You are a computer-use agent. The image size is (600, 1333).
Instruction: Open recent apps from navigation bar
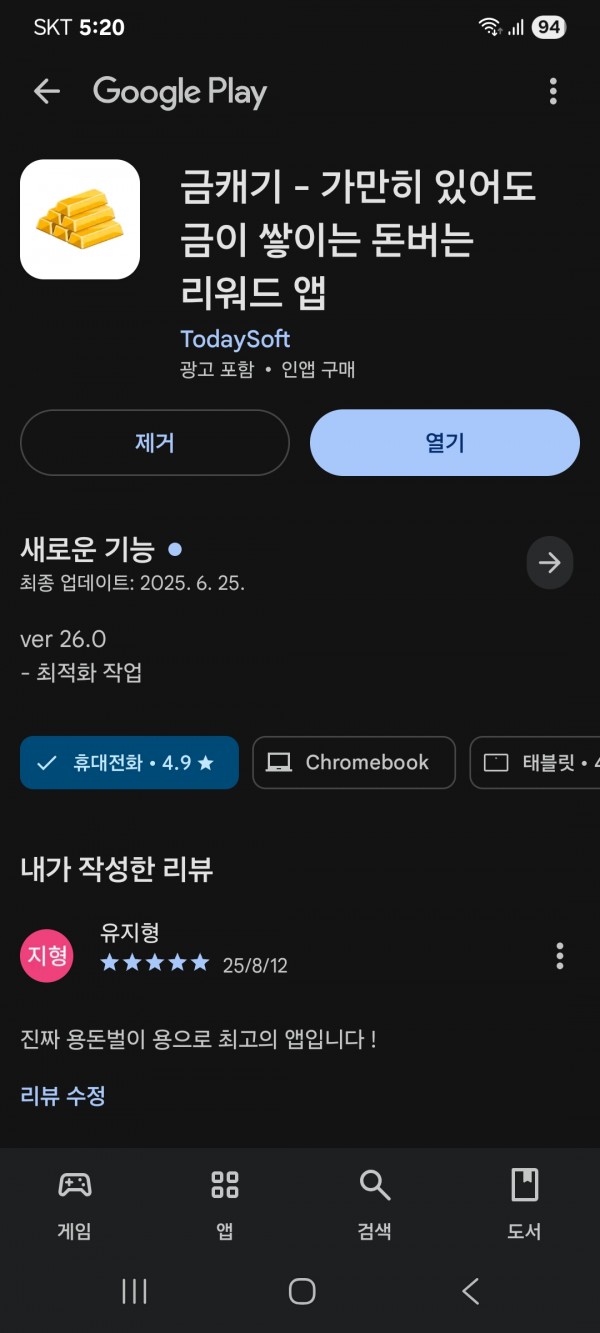pyautogui.click(x=134, y=1291)
